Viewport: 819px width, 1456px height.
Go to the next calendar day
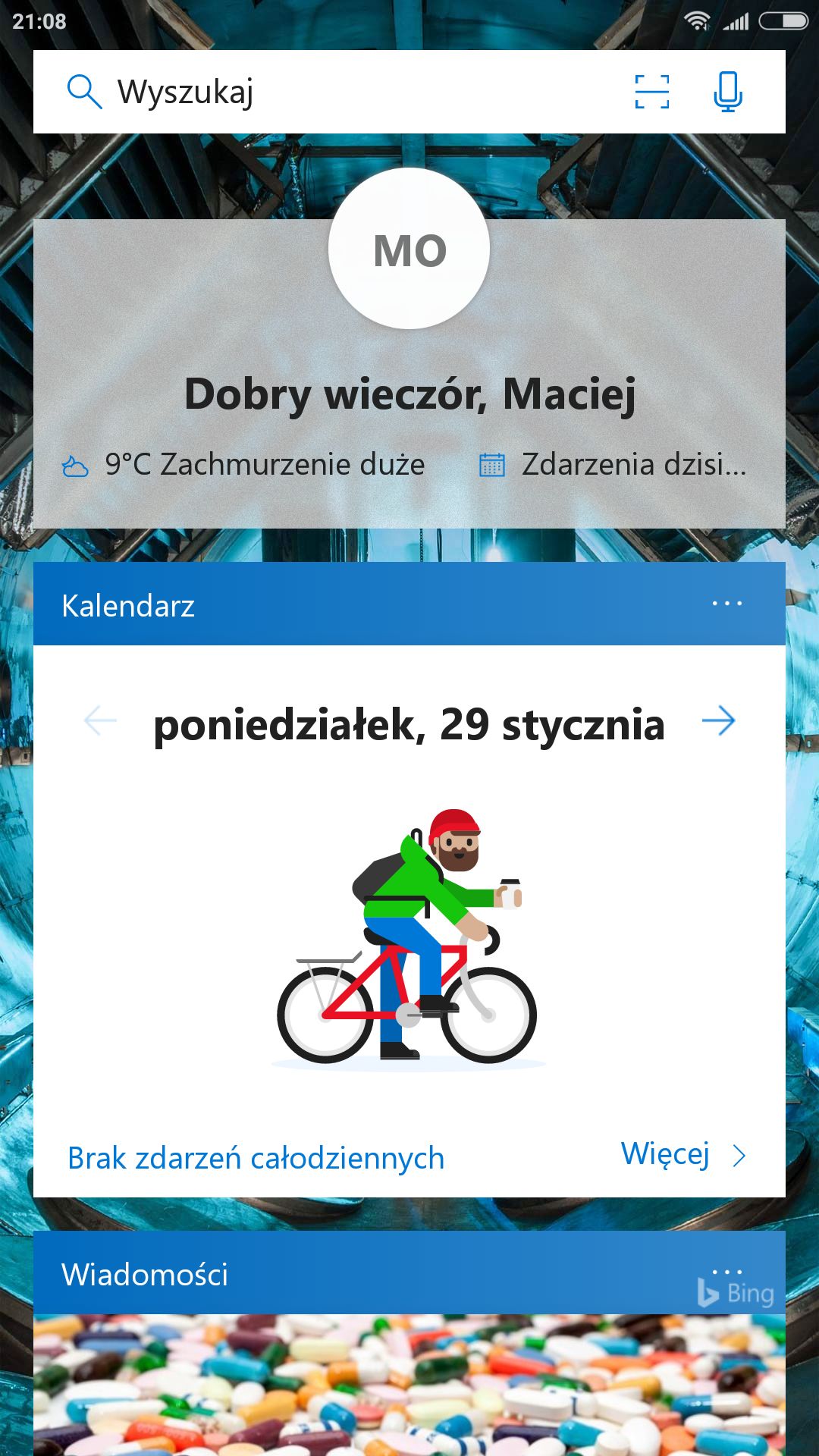(718, 720)
